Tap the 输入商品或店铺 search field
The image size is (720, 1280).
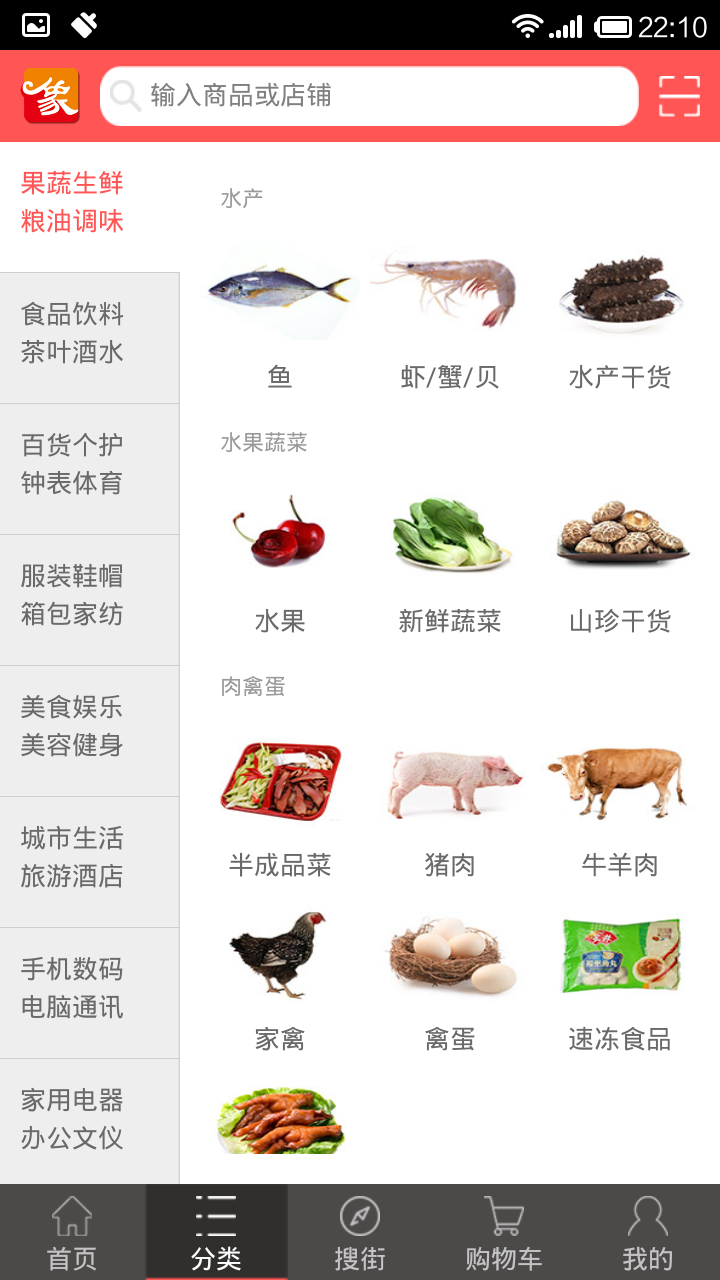370,96
